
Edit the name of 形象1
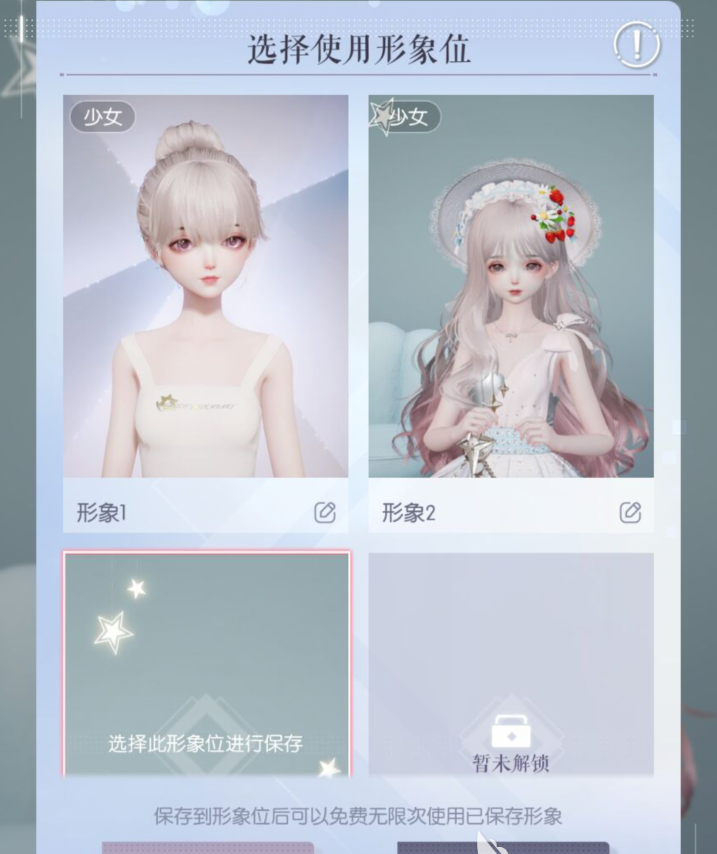[325, 513]
